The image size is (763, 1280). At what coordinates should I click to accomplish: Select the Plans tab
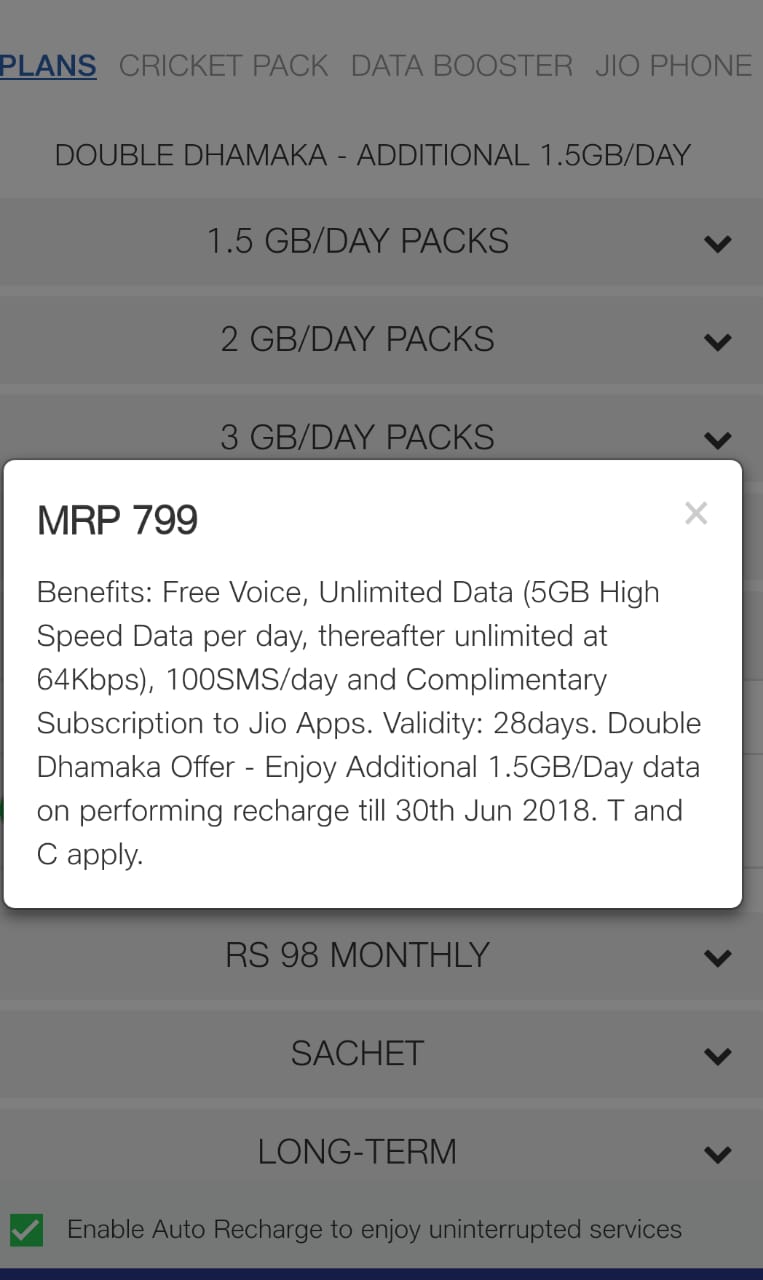[48, 66]
